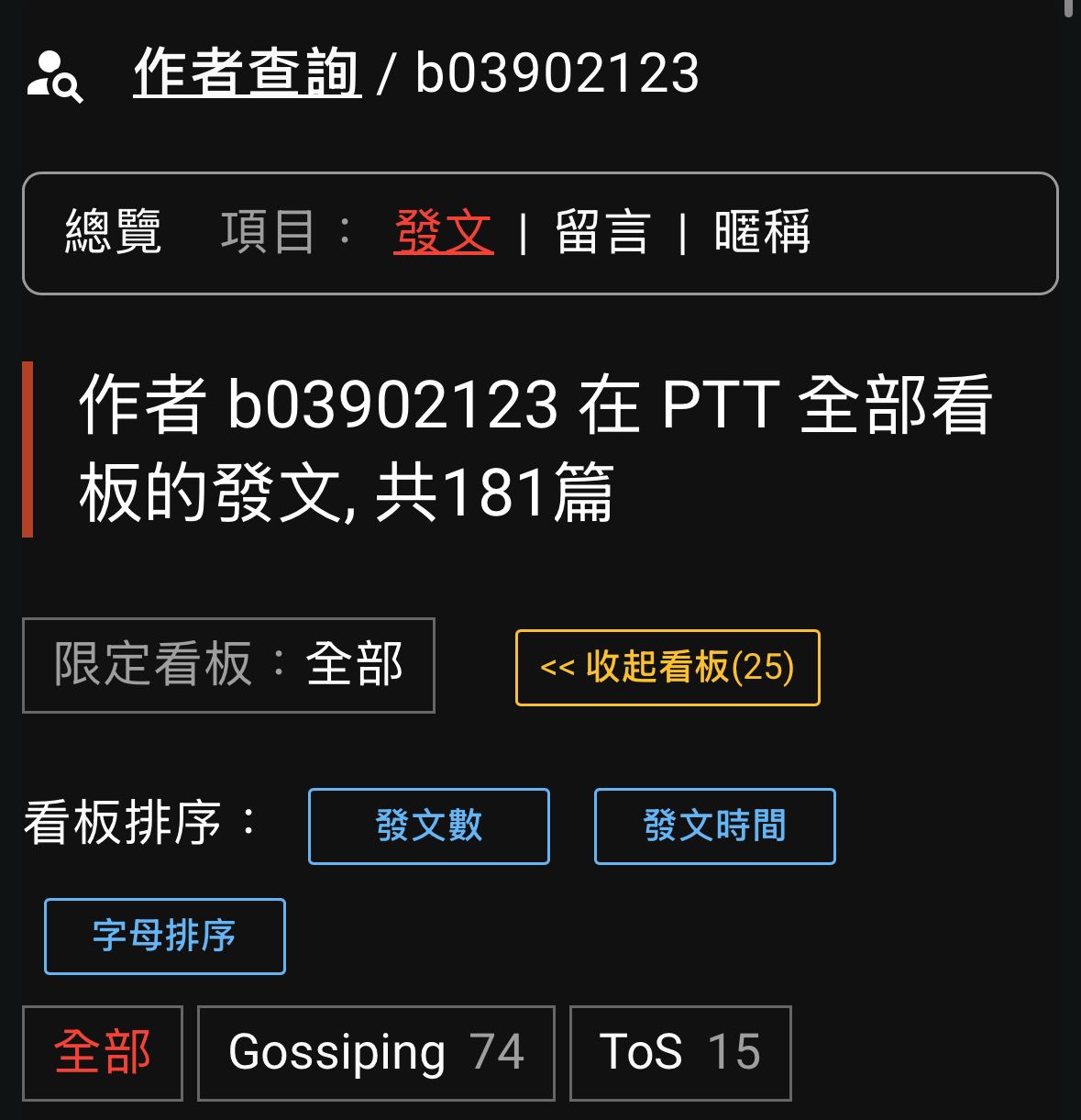Sort boards by 發文數
This screenshot has width=1081, height=1120.
428,826
